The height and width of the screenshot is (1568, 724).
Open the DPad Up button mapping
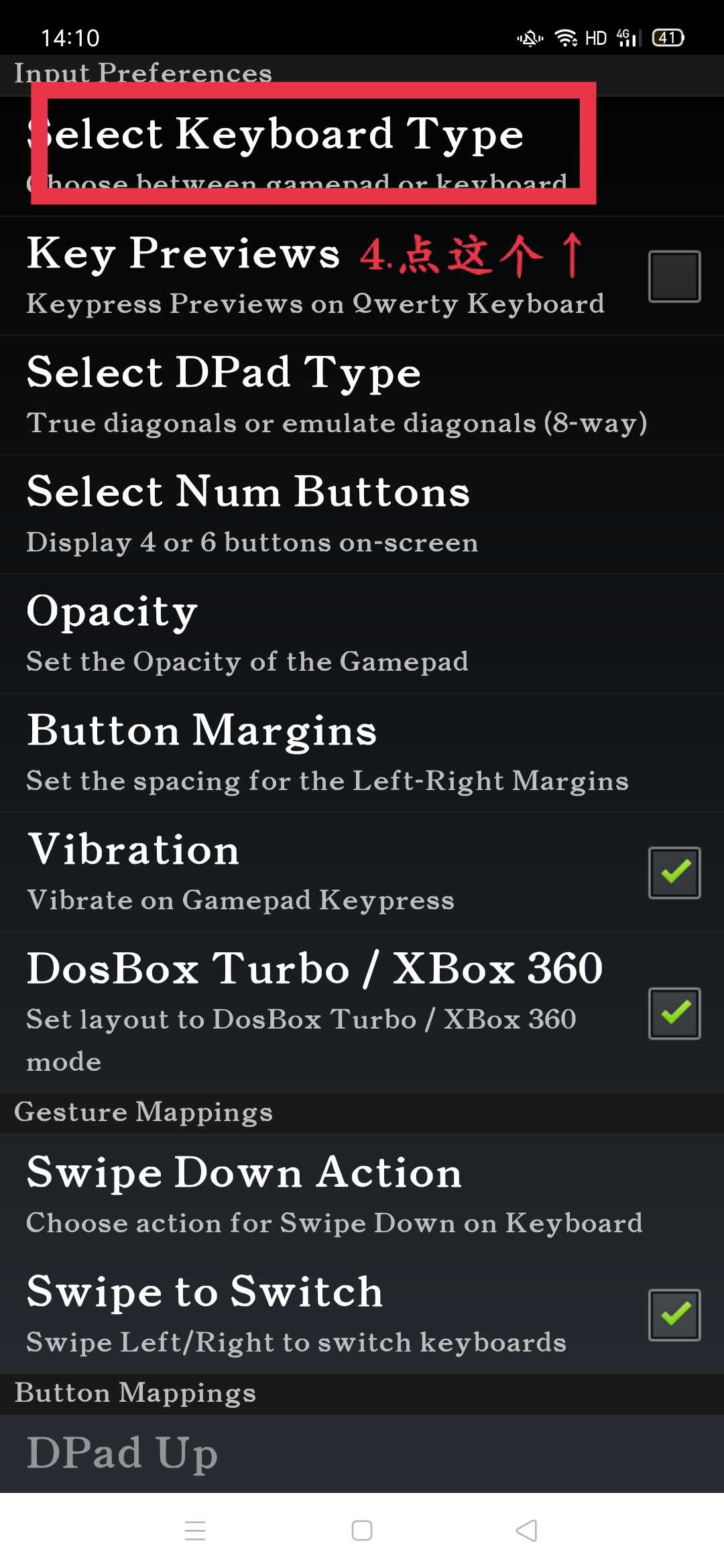click(x=335, y=1453)
